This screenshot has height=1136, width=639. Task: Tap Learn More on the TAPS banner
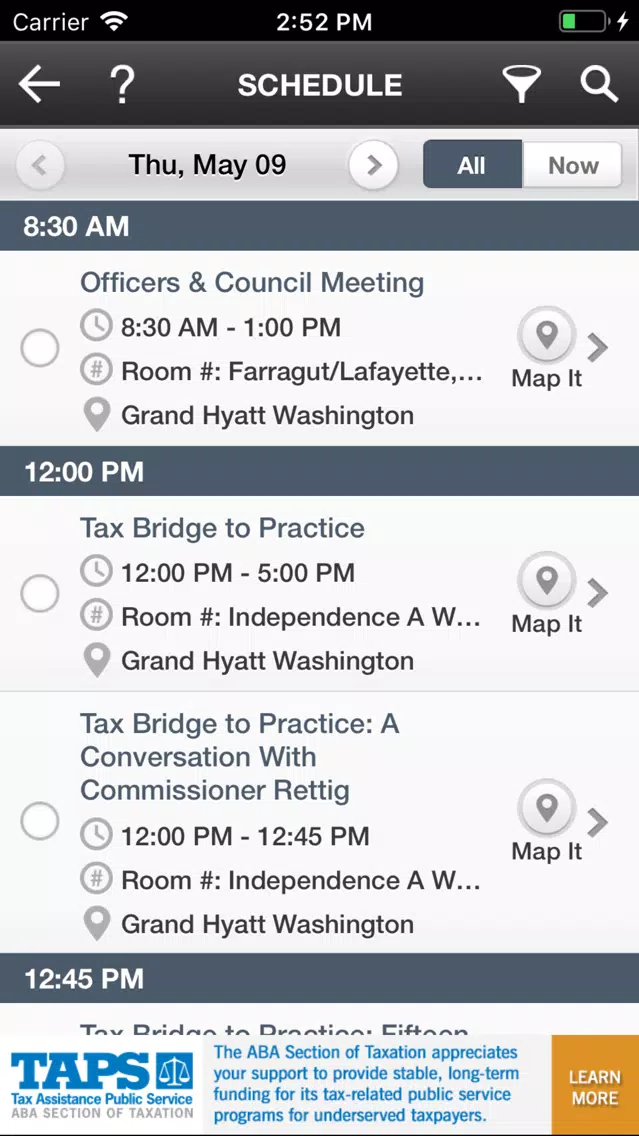[595, 1086]
